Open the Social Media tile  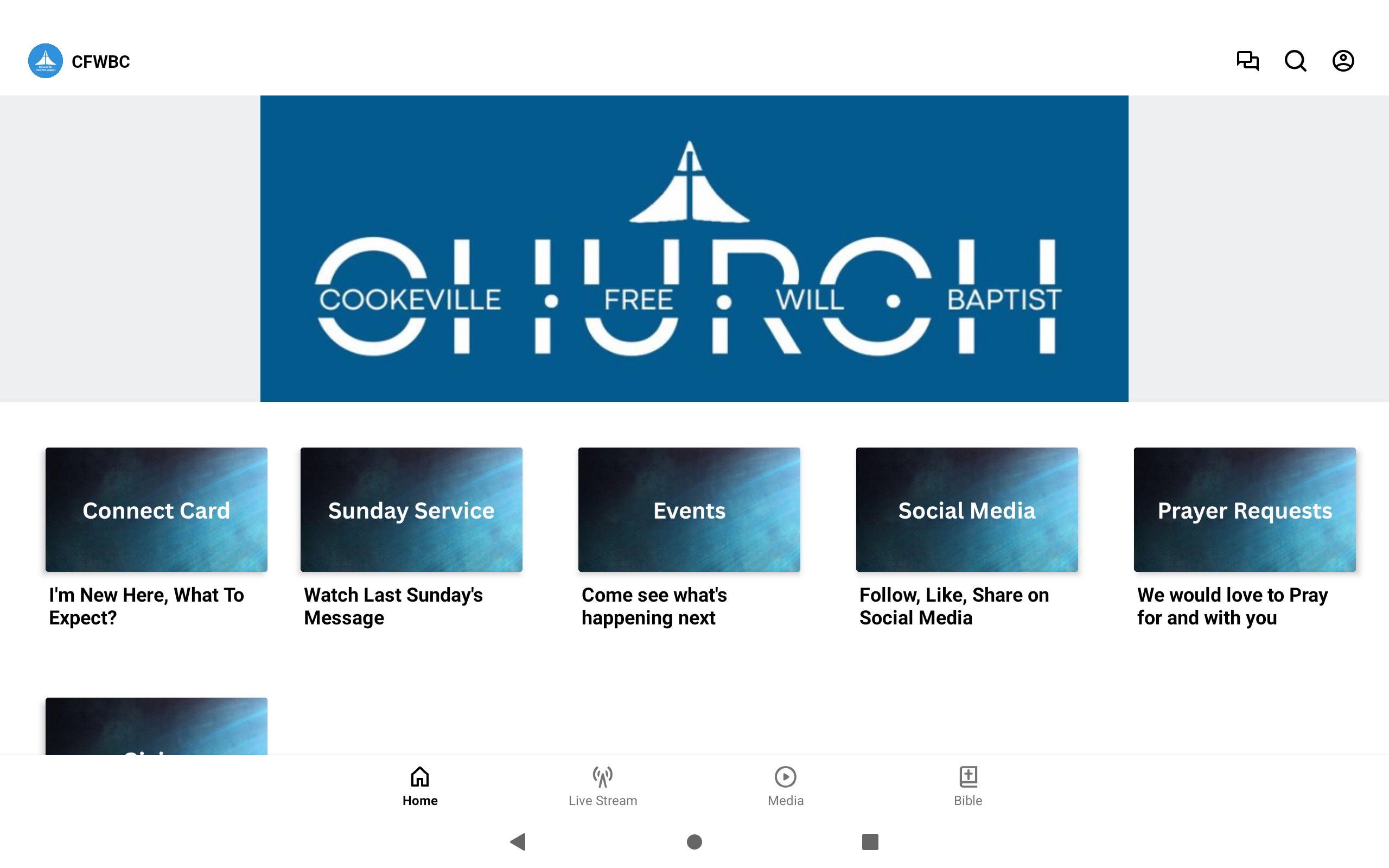966,510
